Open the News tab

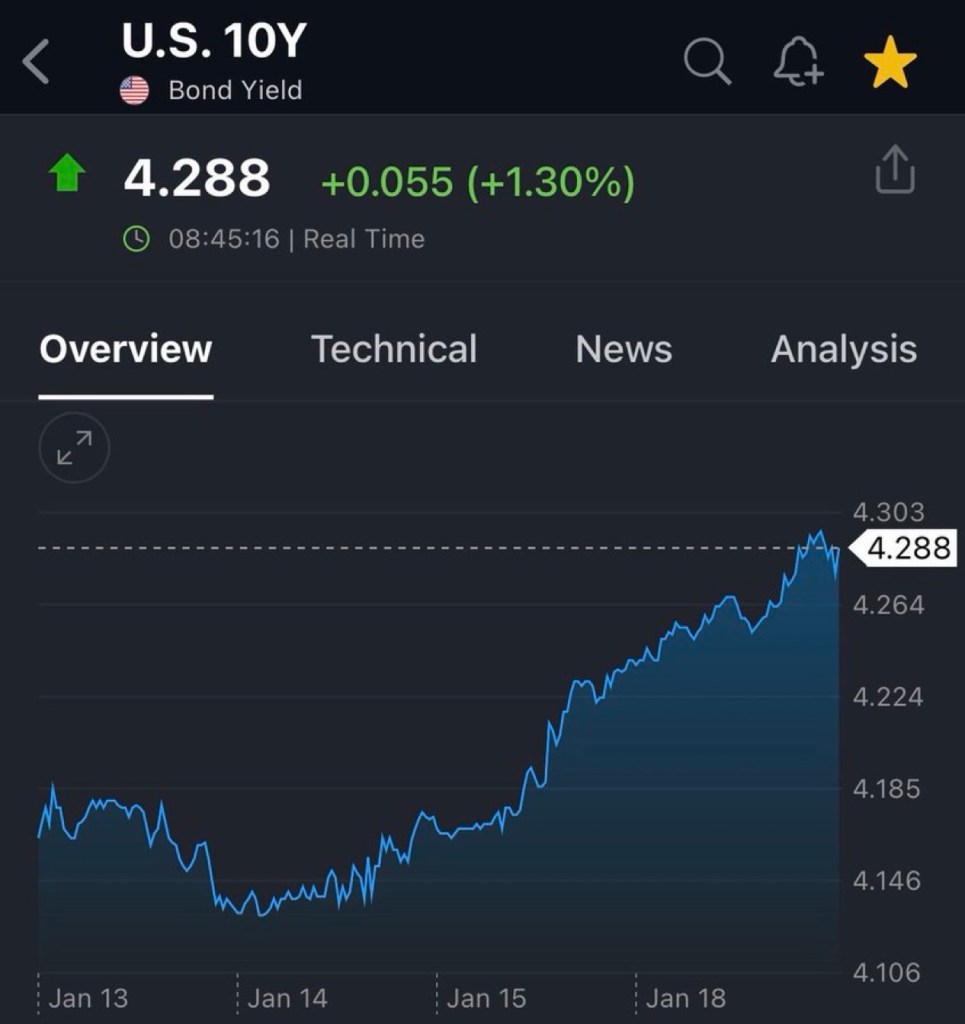coord(624,349)
